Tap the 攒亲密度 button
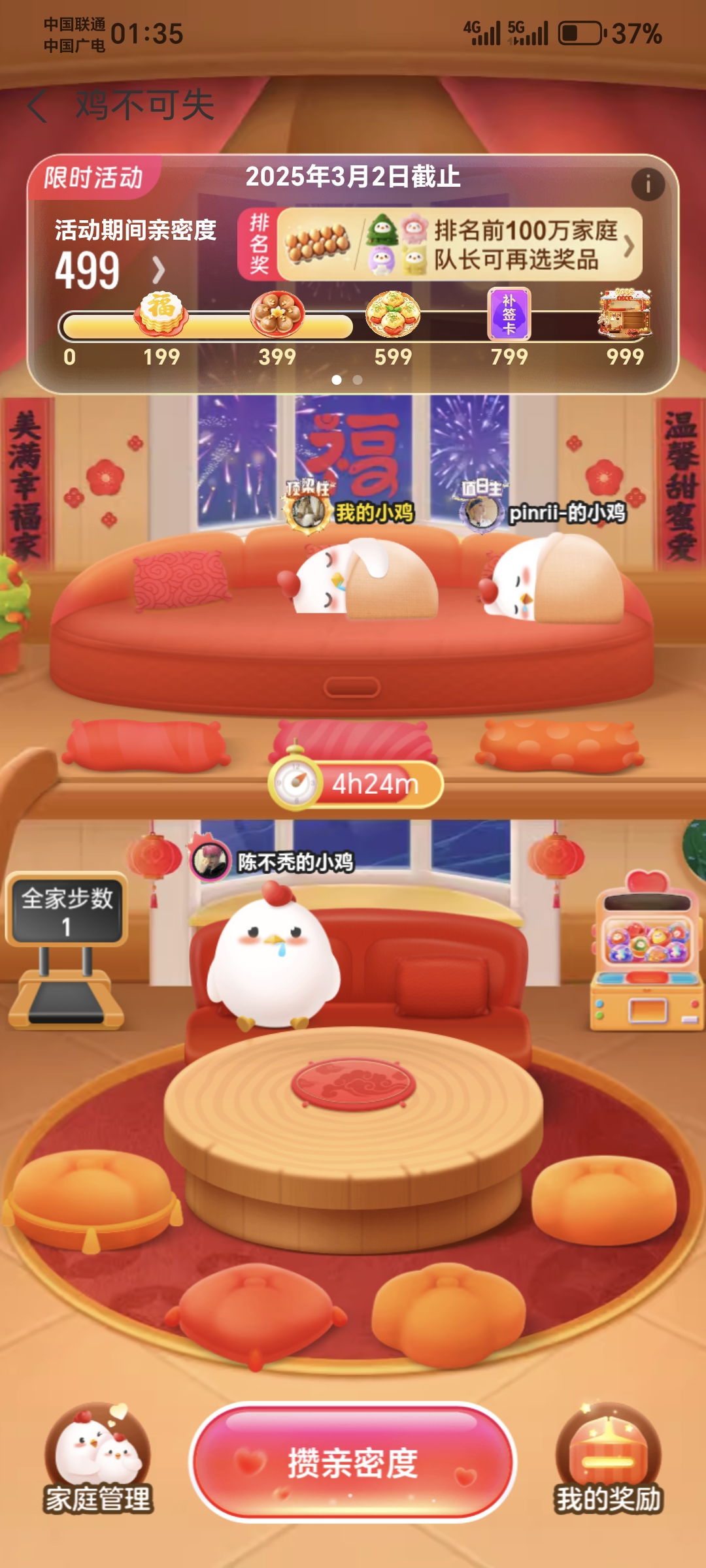Viewport: 706px width, 1568px height. coord(353,1462)
